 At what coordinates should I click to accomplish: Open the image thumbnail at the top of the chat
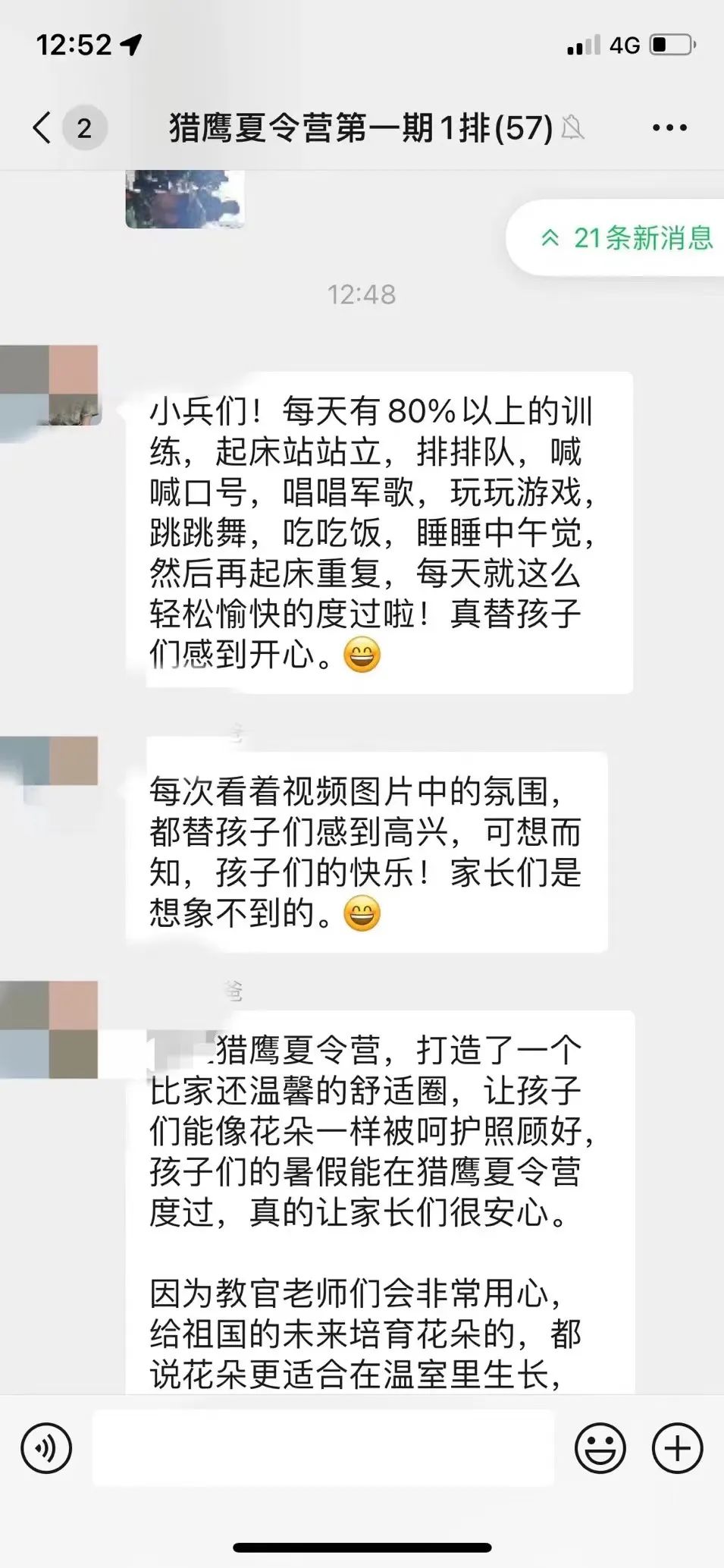click(185, 199)
